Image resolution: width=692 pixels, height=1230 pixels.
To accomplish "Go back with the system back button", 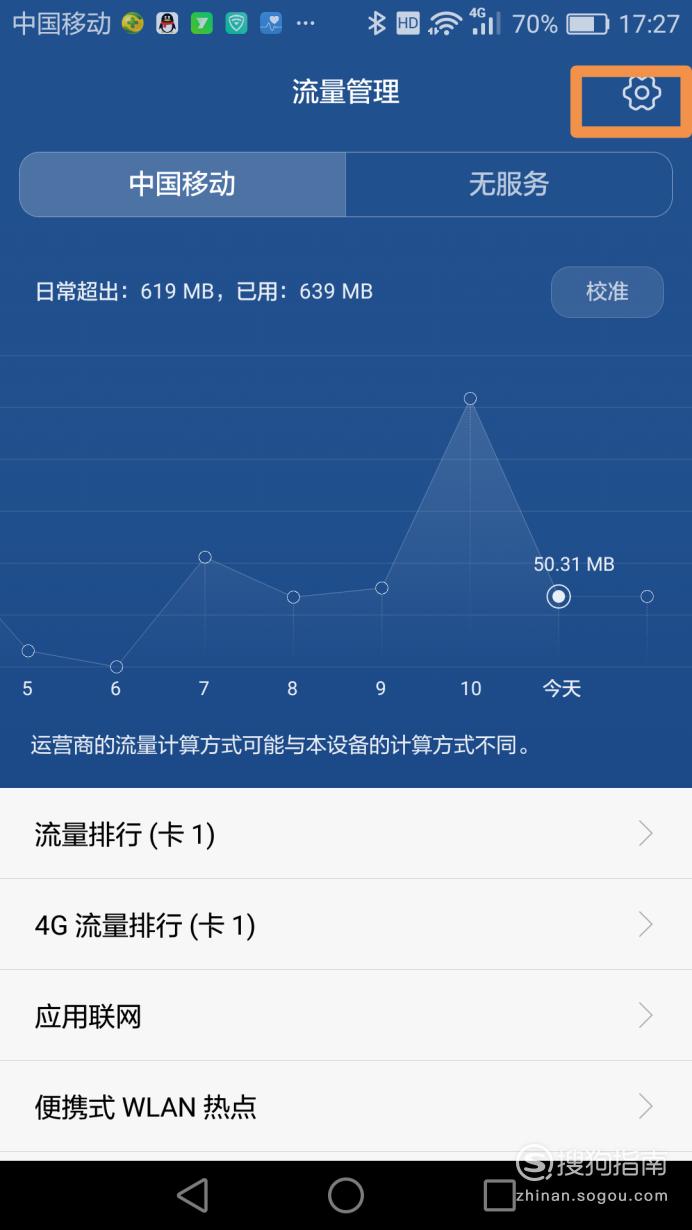I will coord(192,1195).
